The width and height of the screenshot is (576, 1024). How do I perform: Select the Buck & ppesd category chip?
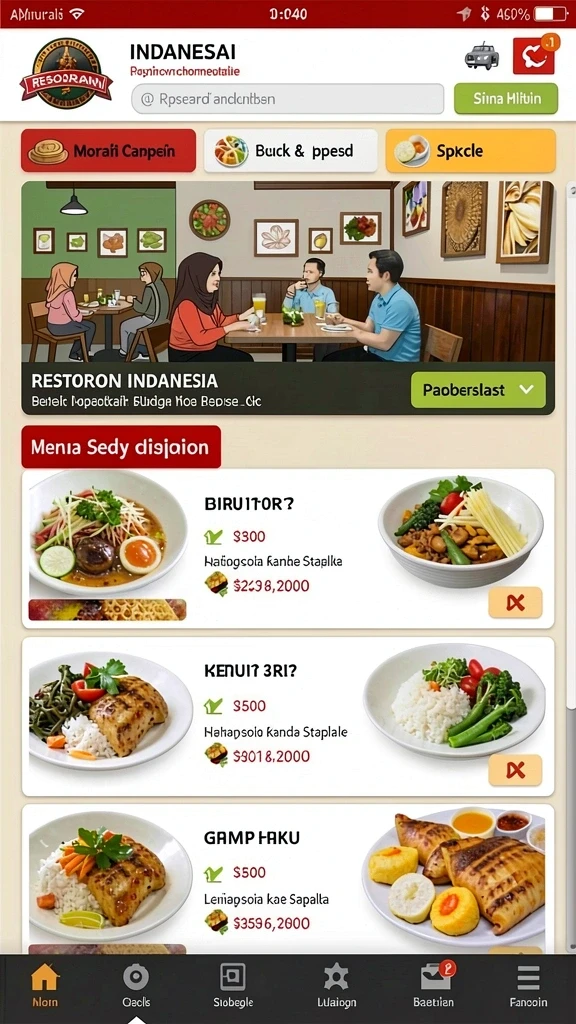click(x=291, y=151)
